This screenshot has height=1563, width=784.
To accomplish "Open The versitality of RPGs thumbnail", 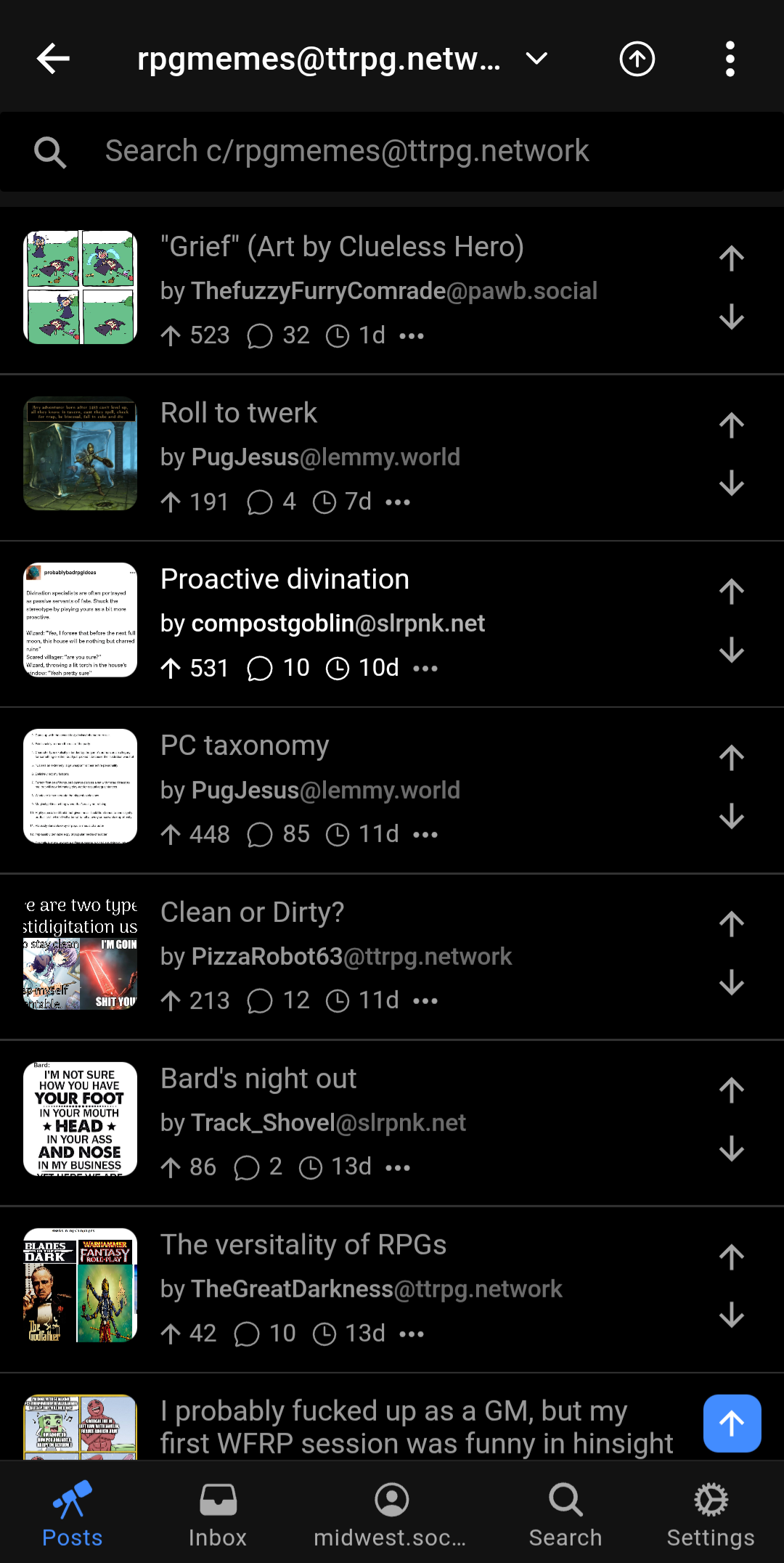I will click(x=81, y=1286).
